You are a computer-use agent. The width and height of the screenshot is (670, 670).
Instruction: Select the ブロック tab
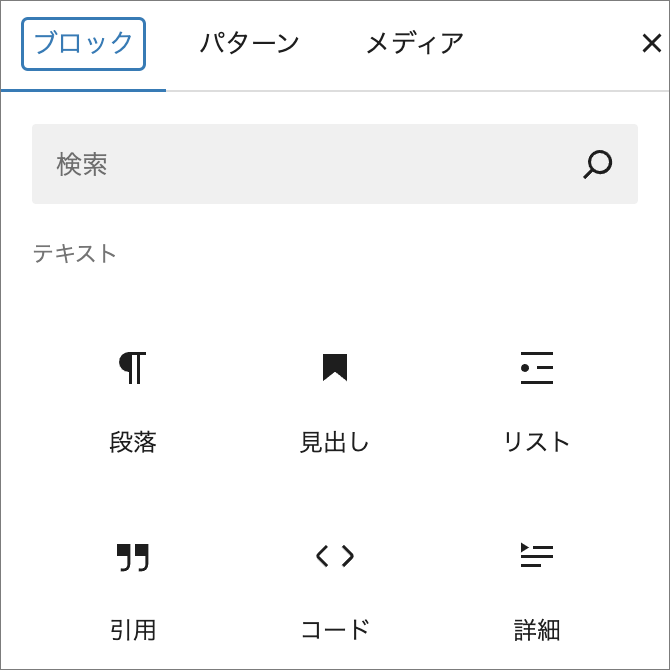coord(83,44)
